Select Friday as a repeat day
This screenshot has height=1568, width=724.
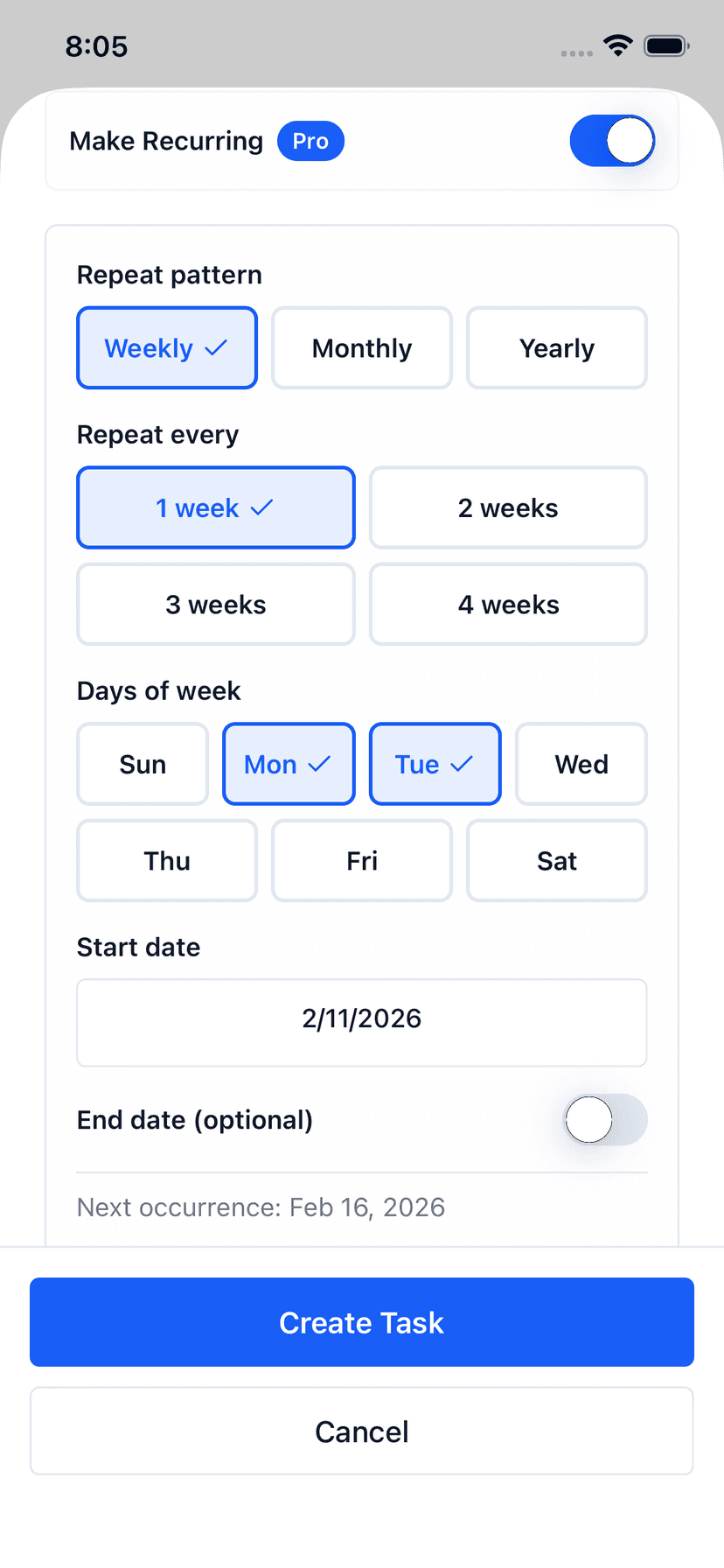(361, 860)
